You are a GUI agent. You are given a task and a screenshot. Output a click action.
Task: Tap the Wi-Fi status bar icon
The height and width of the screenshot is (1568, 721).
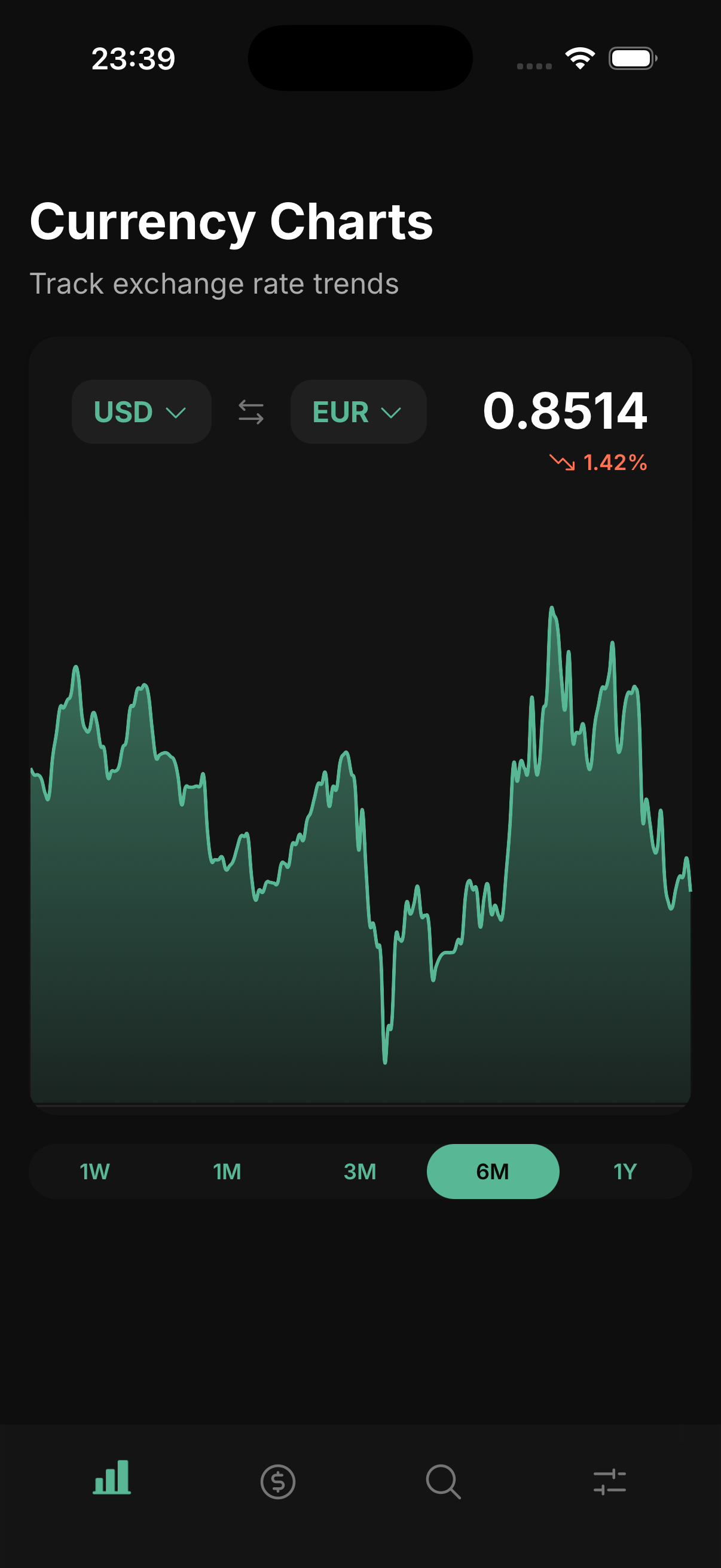580,58
